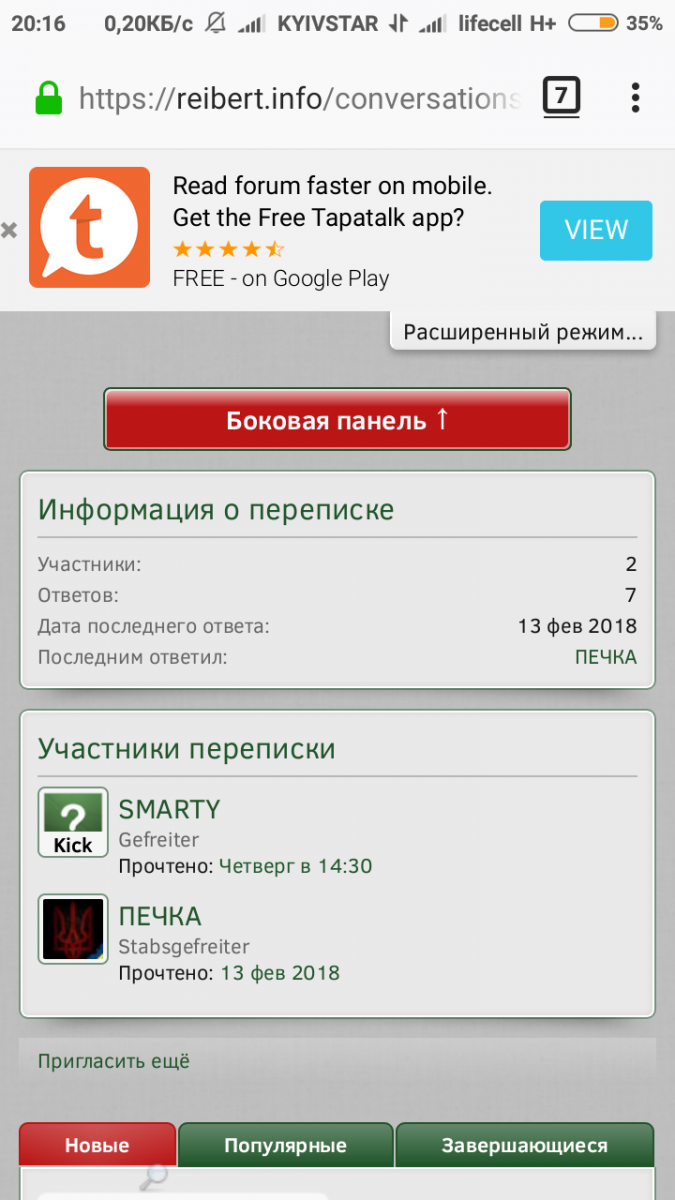Switch to the Популярные tab
The height and width of the screenshot is (1200, 675).
point(286,1146)
